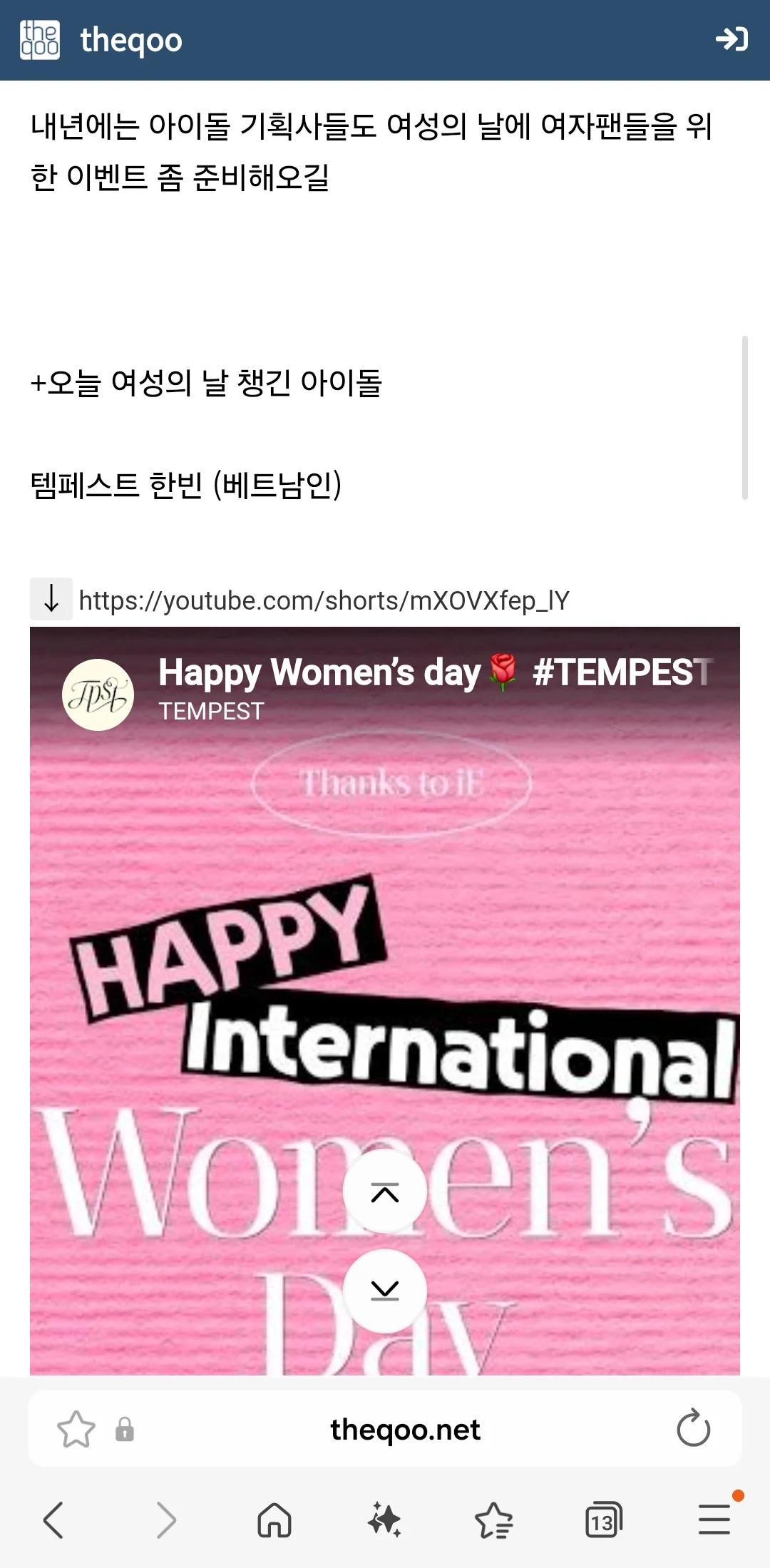Open the TEMPEST channel avatar

pyautogui.click(x=98, y=695)
